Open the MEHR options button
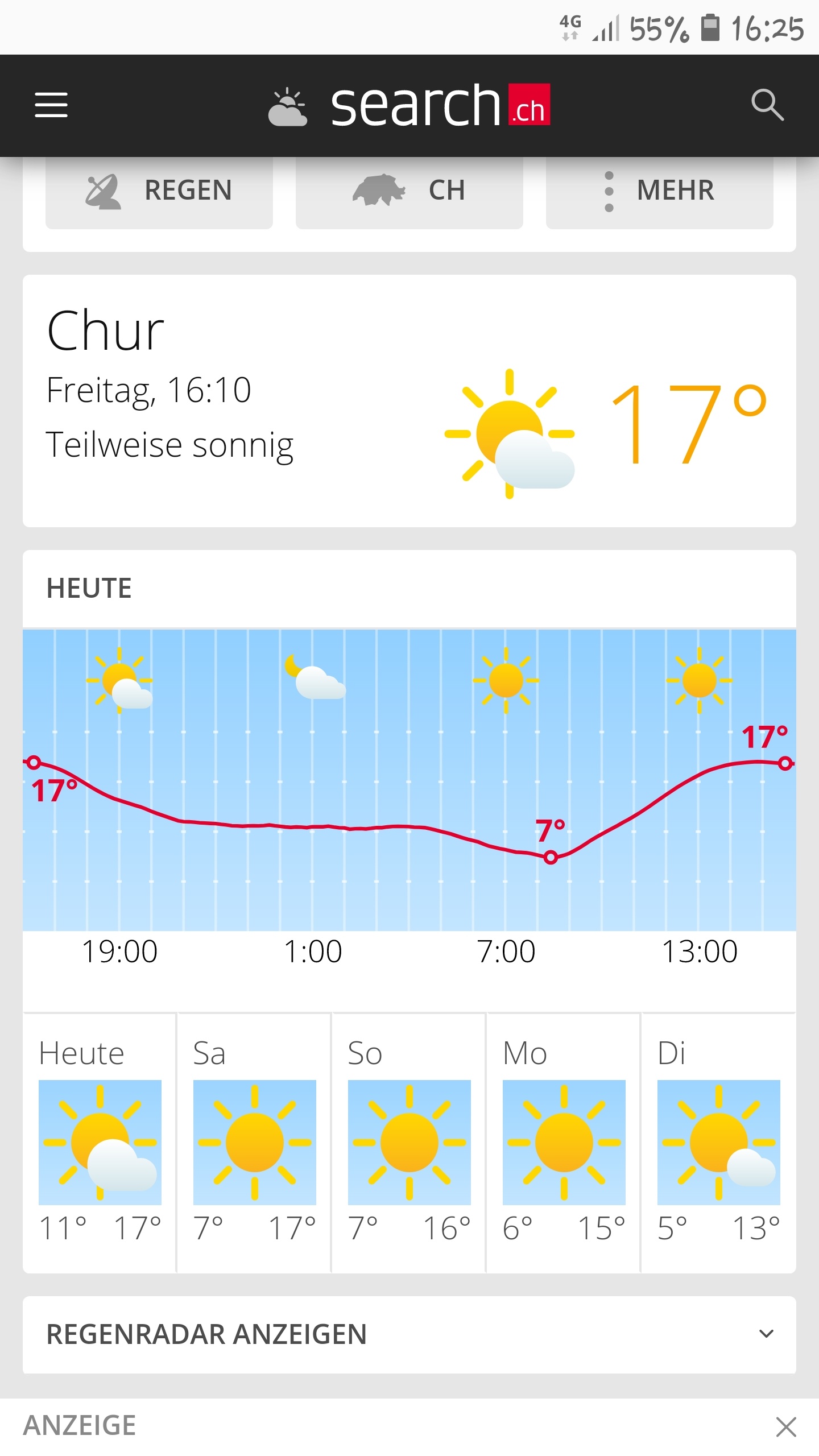 660,191
